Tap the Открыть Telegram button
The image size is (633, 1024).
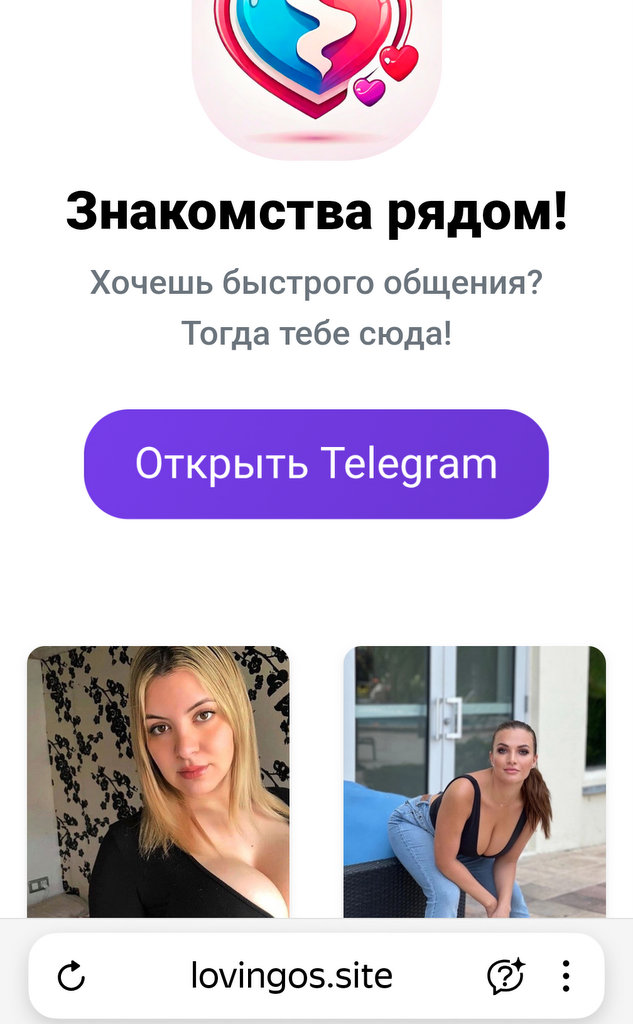[316, 464]
